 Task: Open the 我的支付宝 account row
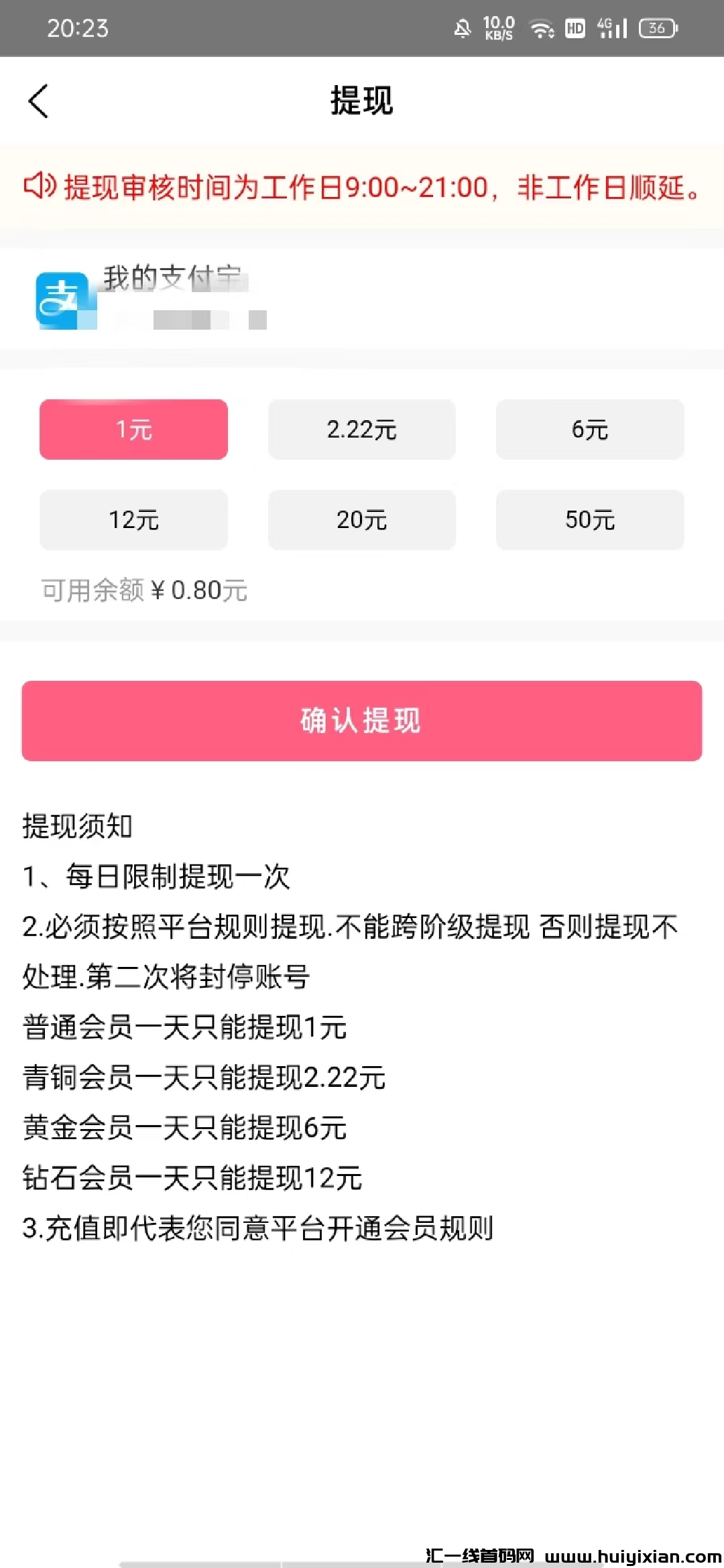point(362,298)
